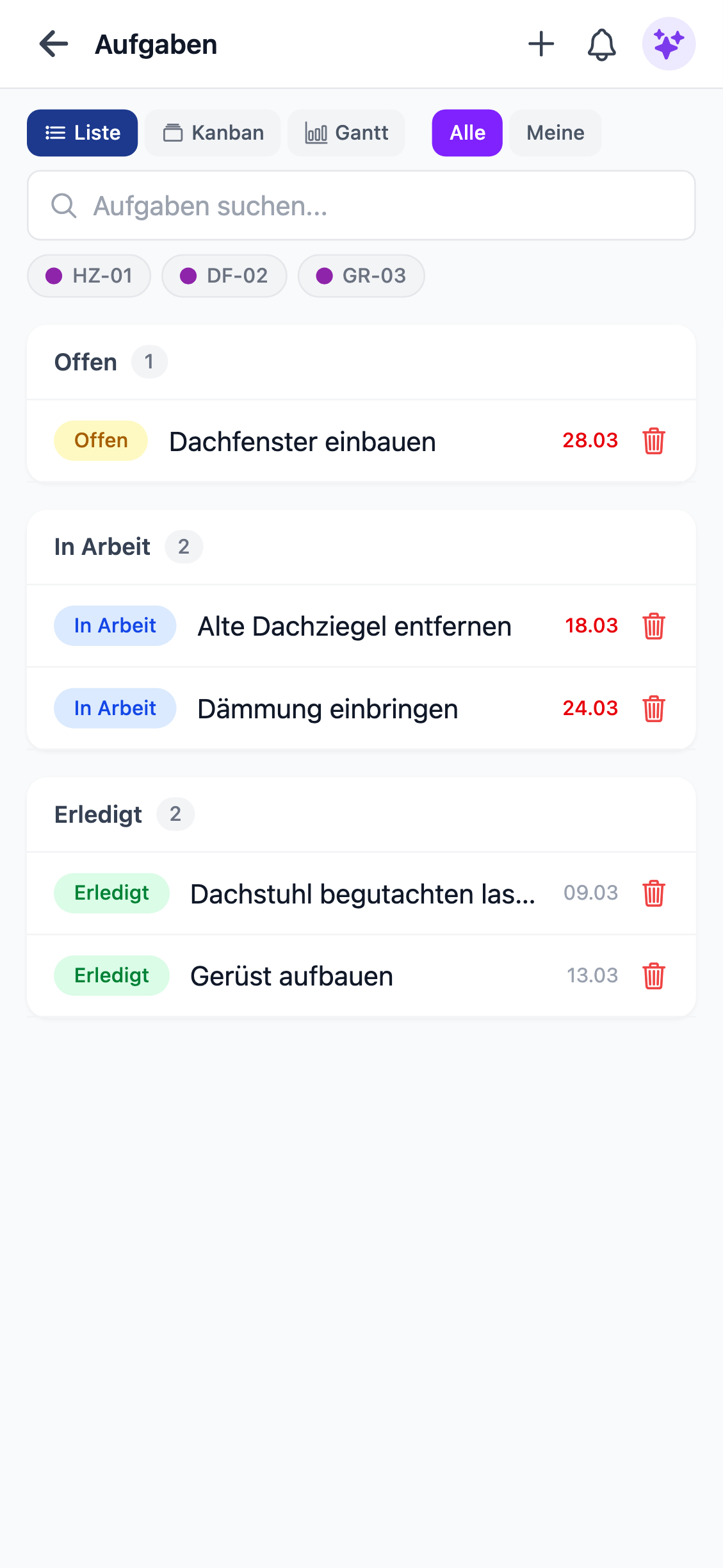The height and width of the screenshot is (1568, 723).
Task: Open the AI assistant sparkle icon
Action: tap(668, 44)
